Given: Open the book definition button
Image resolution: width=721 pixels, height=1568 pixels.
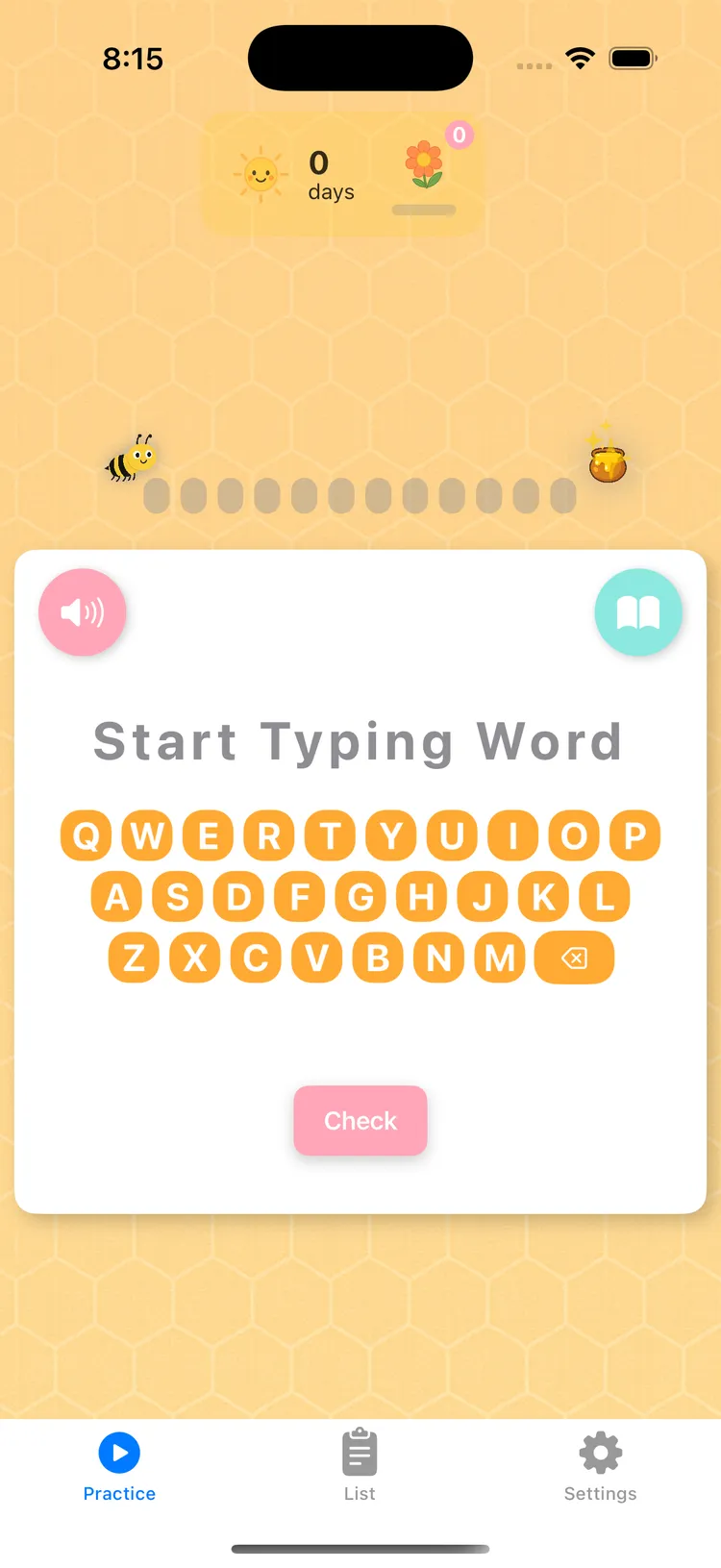Looking at the screenshot, I should click(x=638, y=612).
